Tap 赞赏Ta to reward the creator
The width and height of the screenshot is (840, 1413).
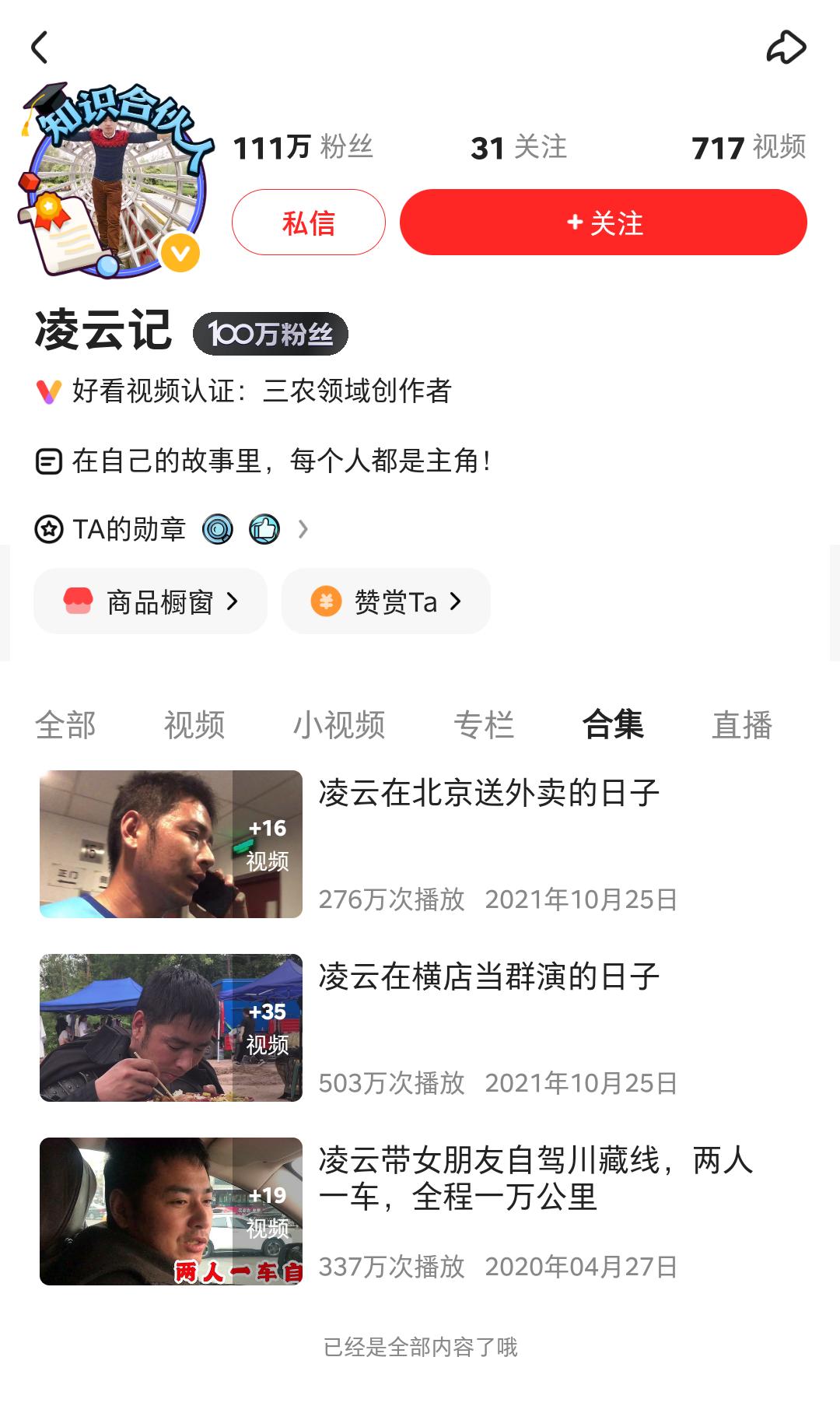pyautogui.click(x=386, y=601)
